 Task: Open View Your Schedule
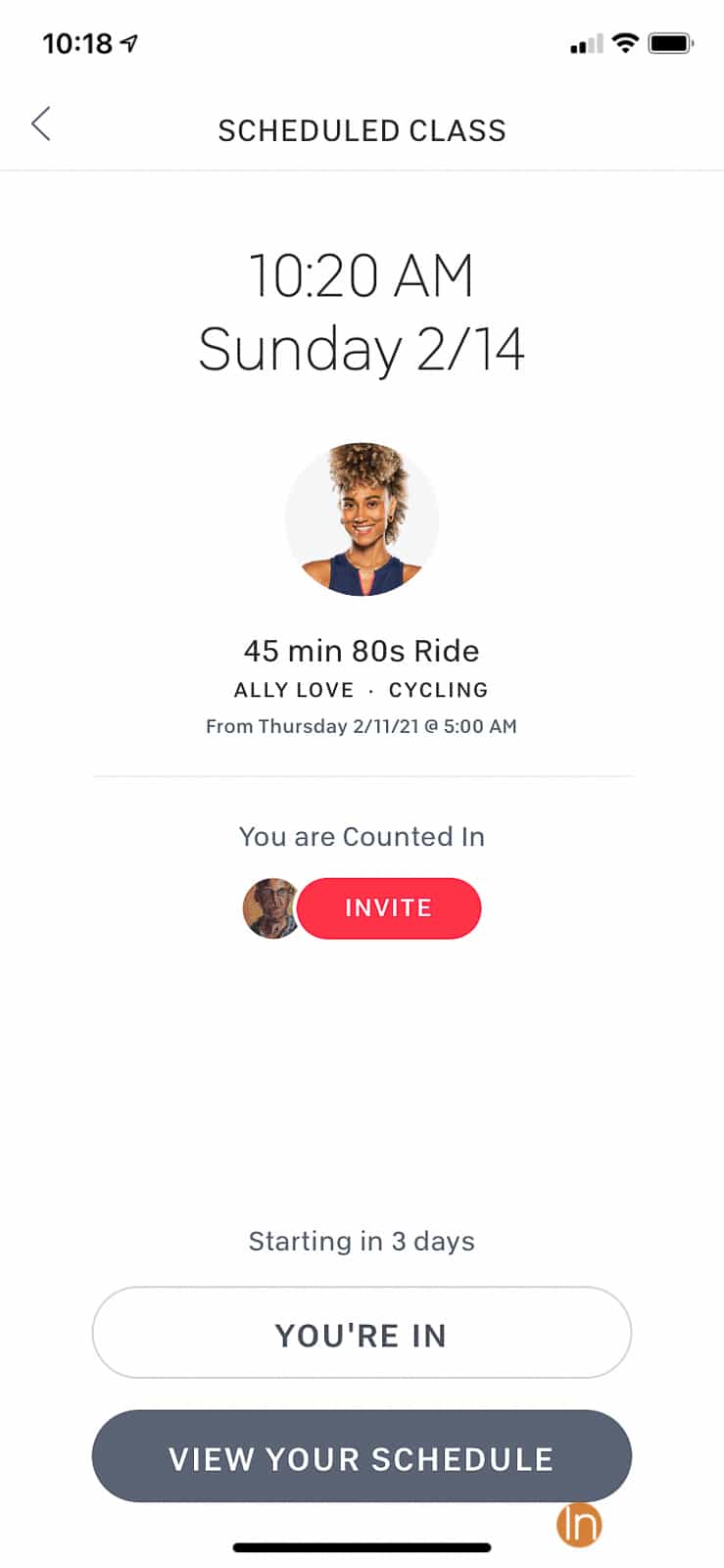362,1456
